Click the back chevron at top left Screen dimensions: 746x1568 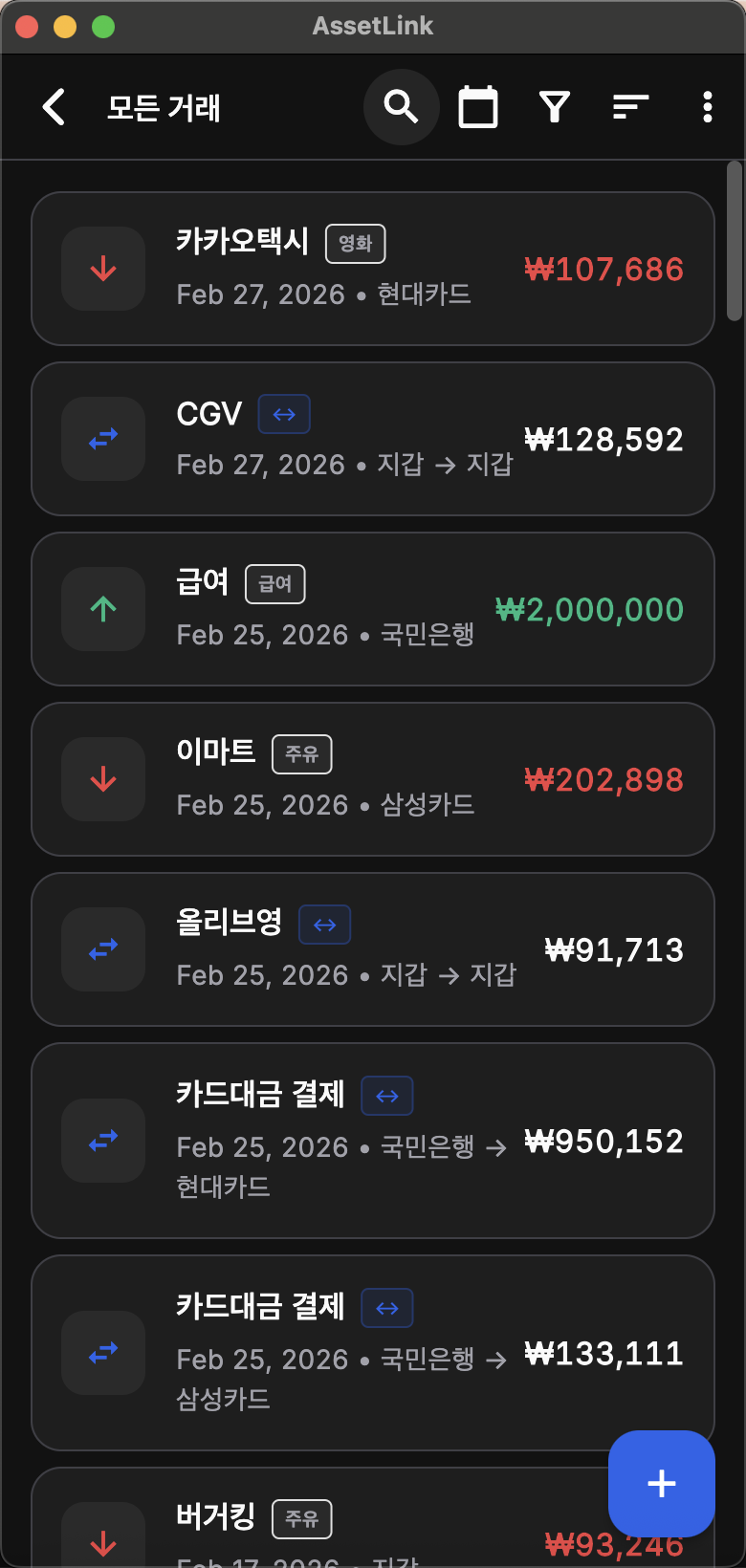(x=54, y=107)
